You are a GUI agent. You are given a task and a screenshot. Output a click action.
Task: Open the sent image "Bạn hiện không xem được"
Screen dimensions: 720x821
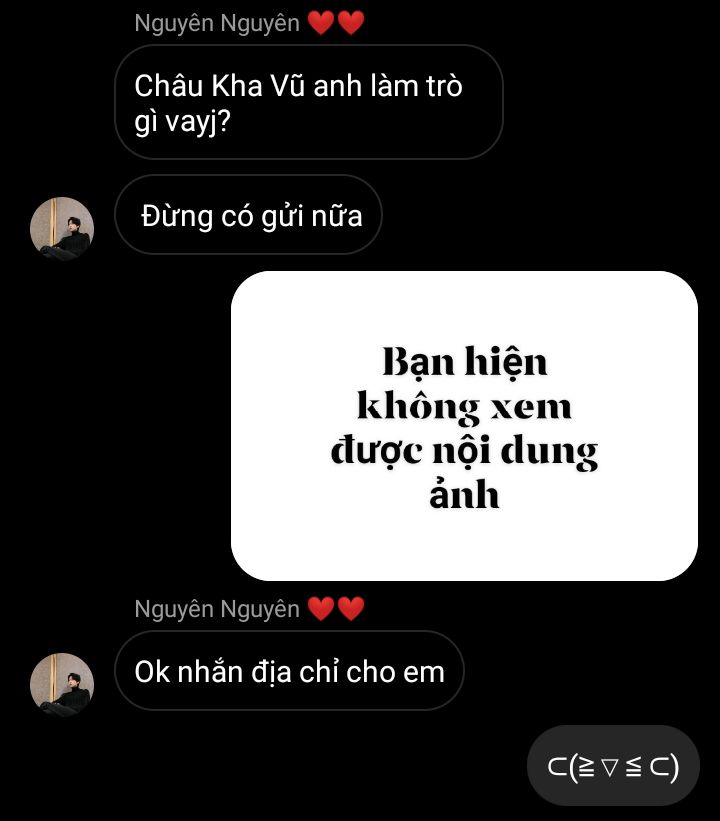(464, 426)
